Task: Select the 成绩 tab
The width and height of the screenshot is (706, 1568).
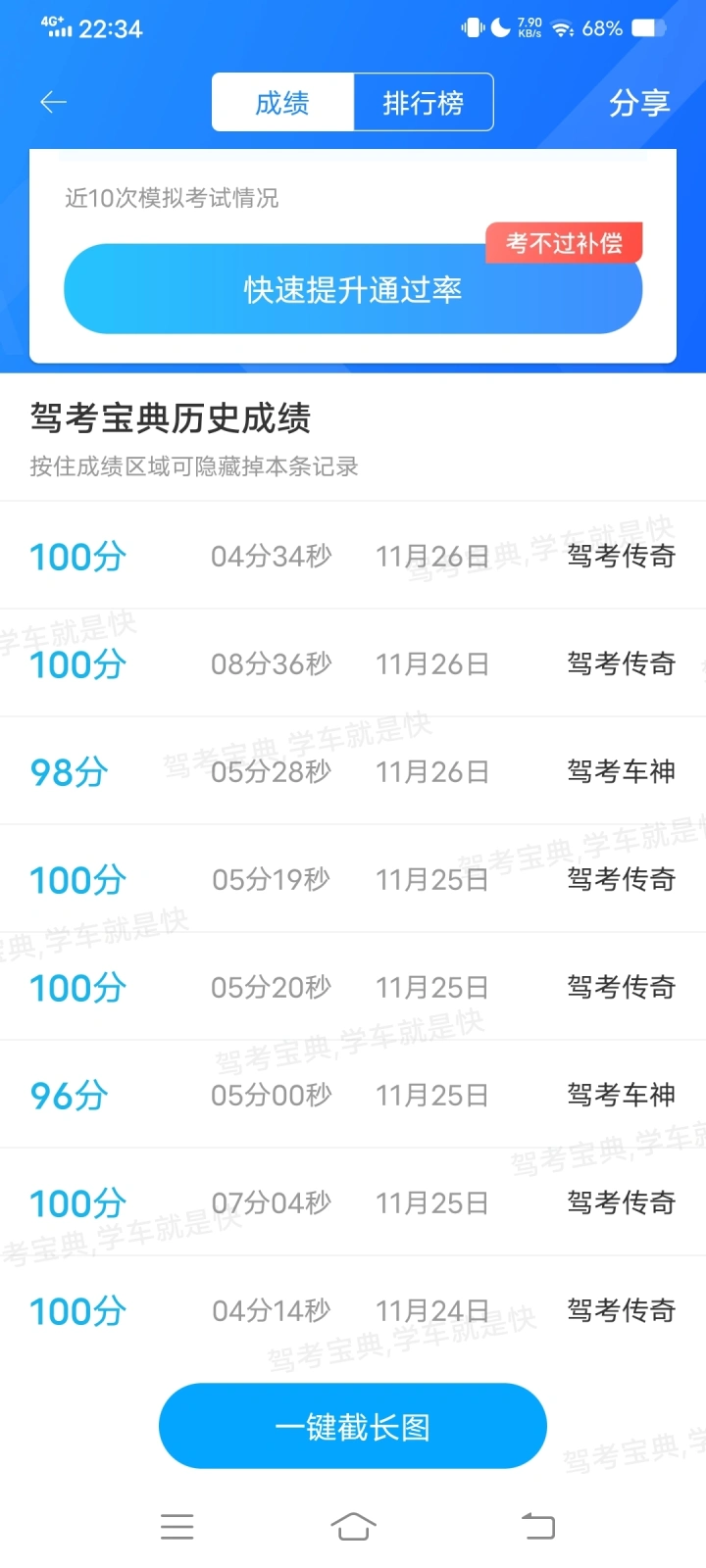Action: pos(282,102)
